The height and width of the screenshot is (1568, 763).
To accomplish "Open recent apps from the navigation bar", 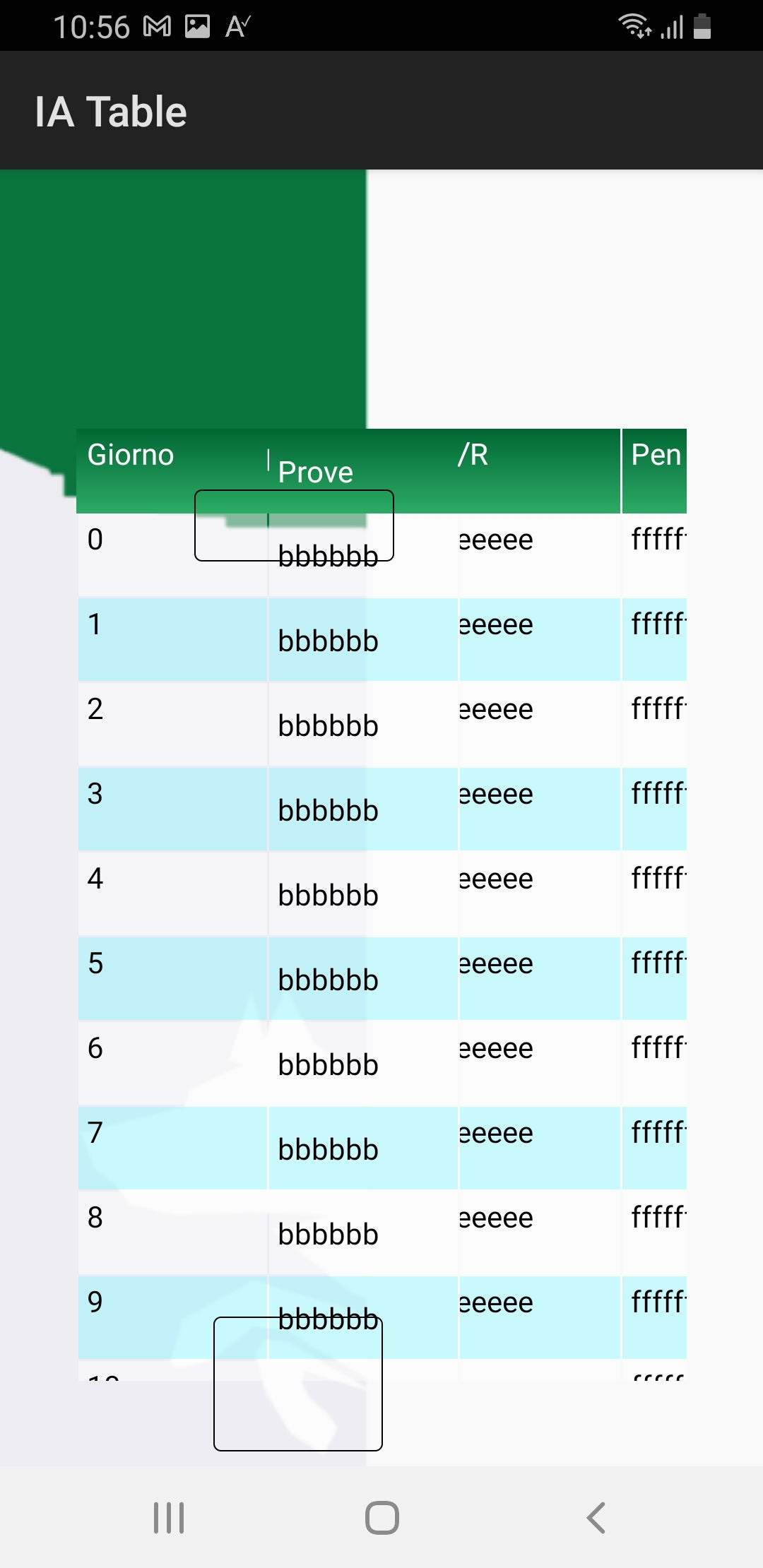I will [169, 1517].
